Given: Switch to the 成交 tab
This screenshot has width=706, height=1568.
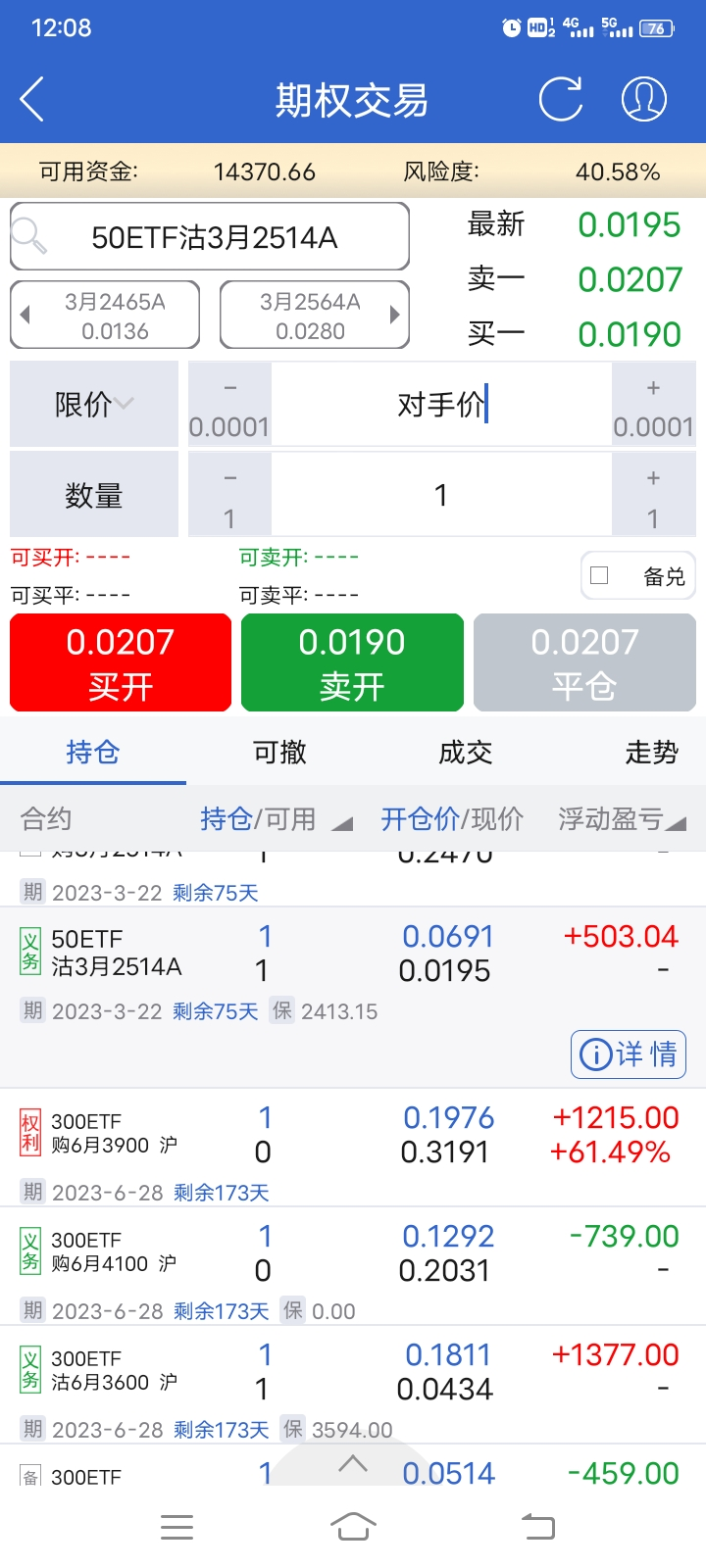Looking at the screenshot, I should [x=465, y=752].
